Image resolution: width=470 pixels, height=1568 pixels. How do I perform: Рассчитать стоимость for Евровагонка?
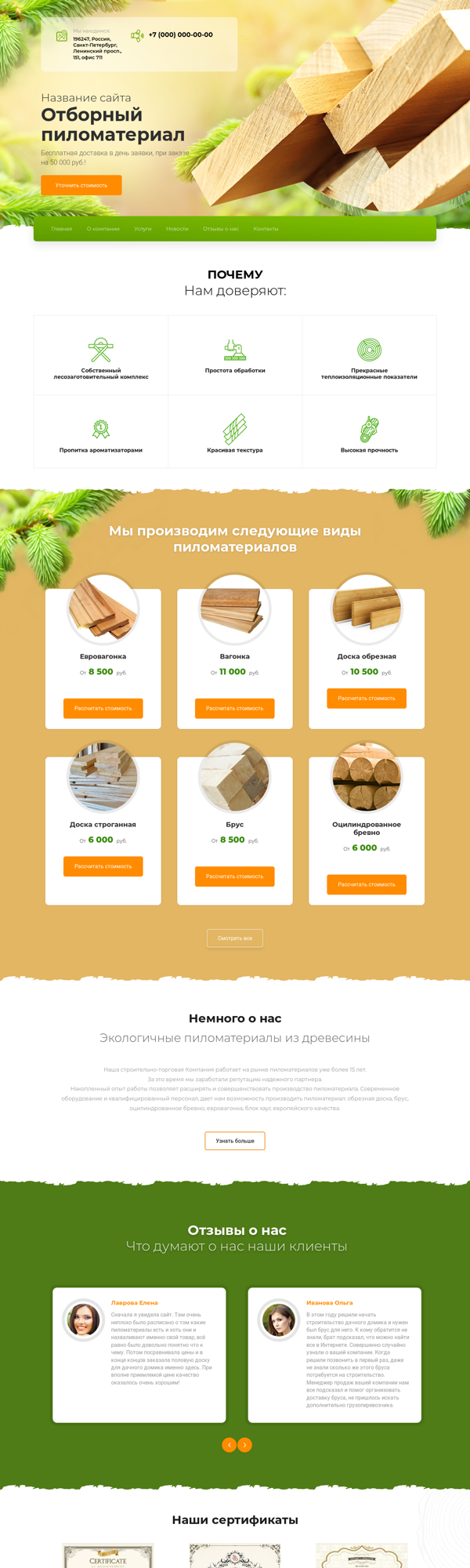103,708
